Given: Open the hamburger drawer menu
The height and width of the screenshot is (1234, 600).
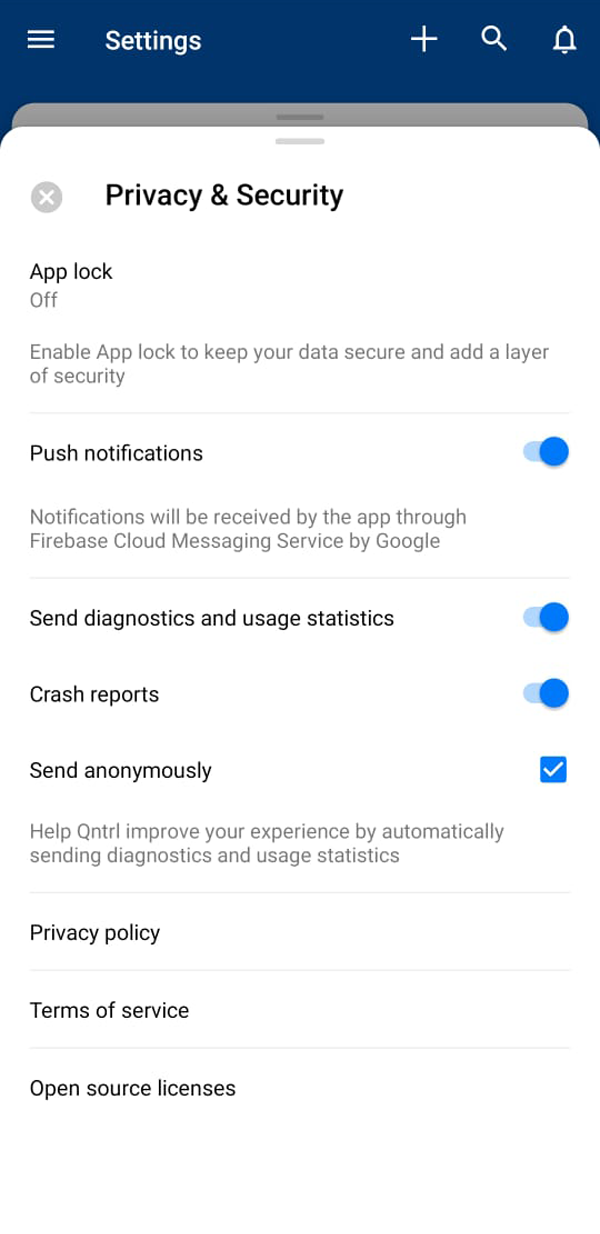Looking at the screenshot, I should click(41, 40).
